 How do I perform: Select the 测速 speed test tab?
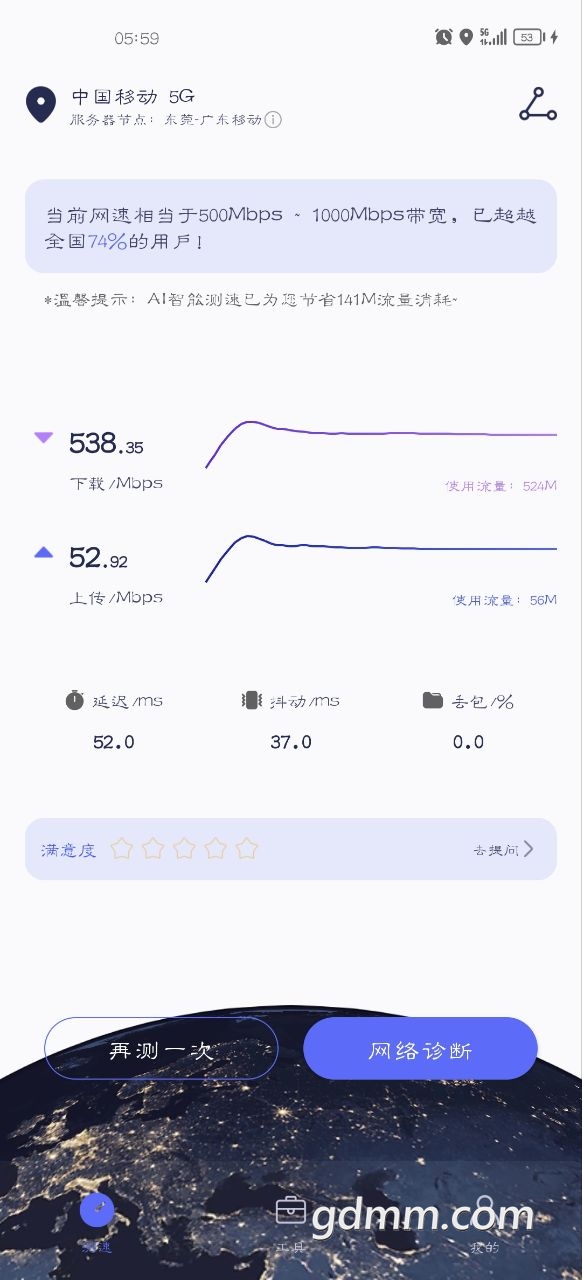[97, 1224]
